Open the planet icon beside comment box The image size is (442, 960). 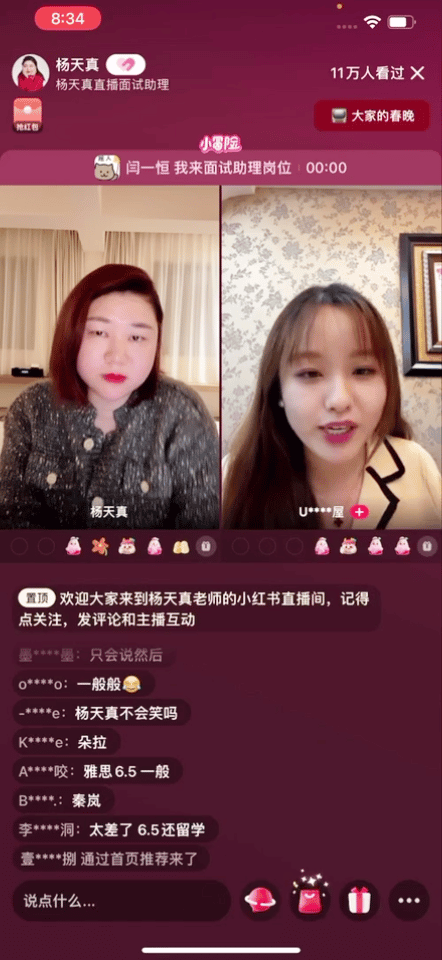coord(260,901)
